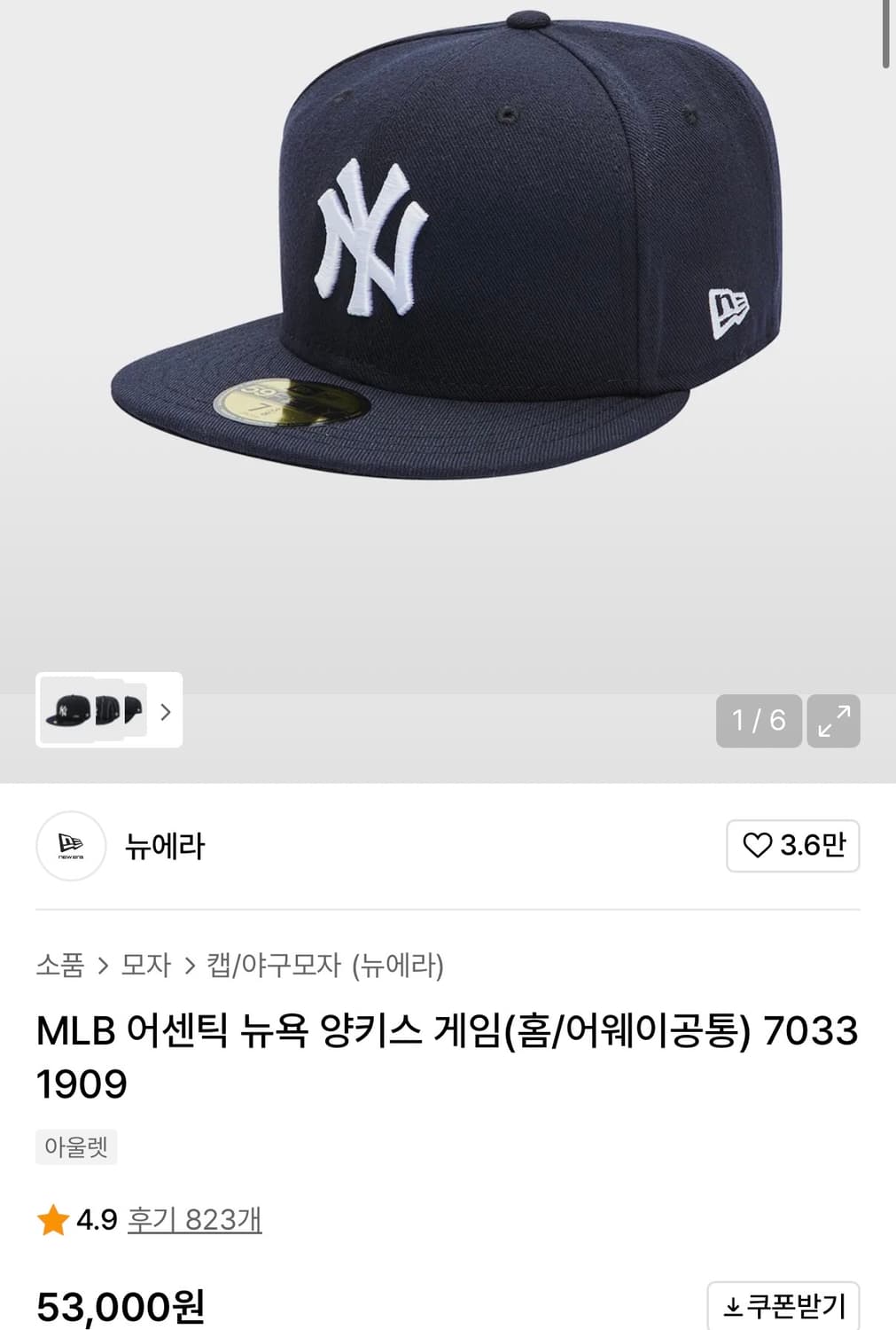Image resolution: width=896 pixels, height=1330 pixels.
Task: Navigate to the 모자 category
Action: point(147,966)
